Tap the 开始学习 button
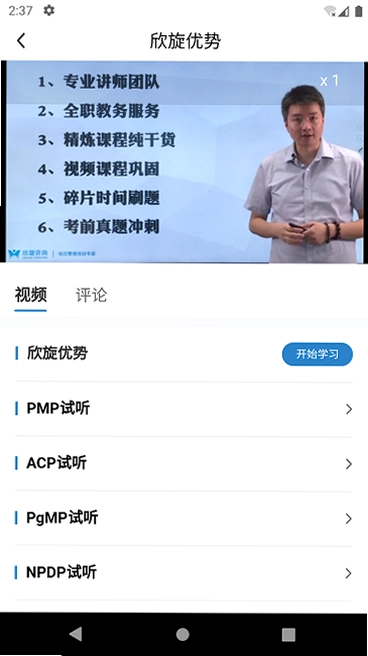 (x=317, y=354)
